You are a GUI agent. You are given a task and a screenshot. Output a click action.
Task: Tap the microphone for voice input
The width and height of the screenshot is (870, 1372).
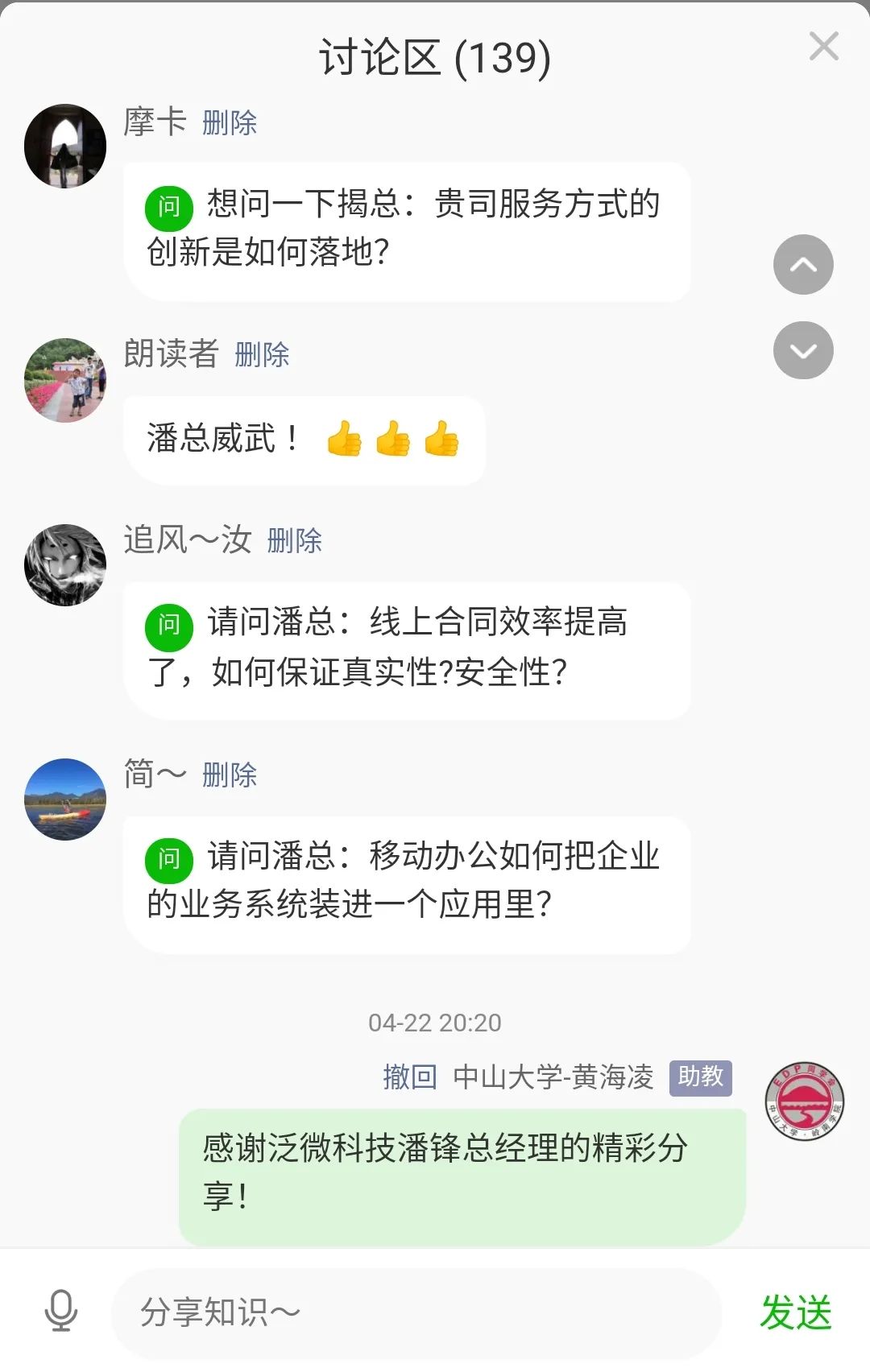pos(61,1311)
